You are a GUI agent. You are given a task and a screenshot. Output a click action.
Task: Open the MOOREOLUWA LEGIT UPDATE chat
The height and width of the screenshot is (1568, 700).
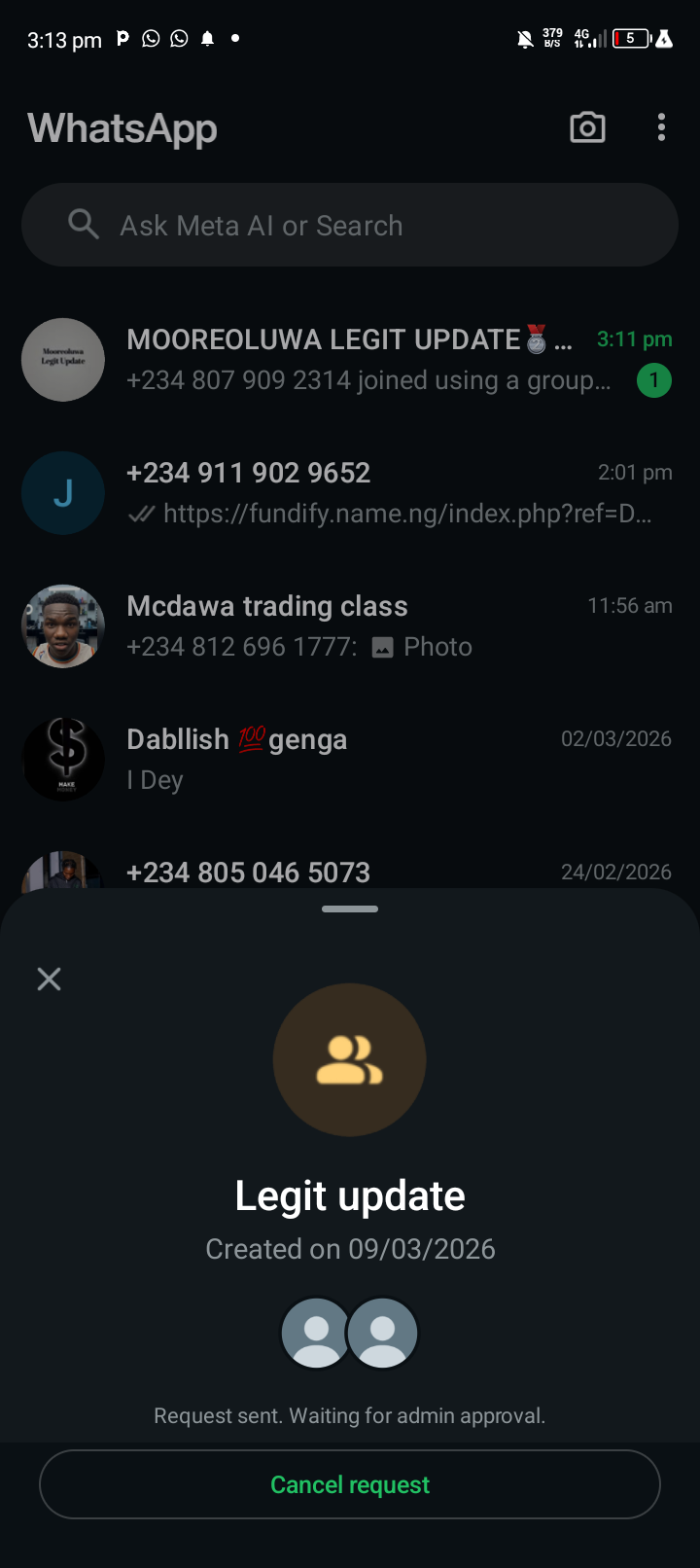point(369,360)
